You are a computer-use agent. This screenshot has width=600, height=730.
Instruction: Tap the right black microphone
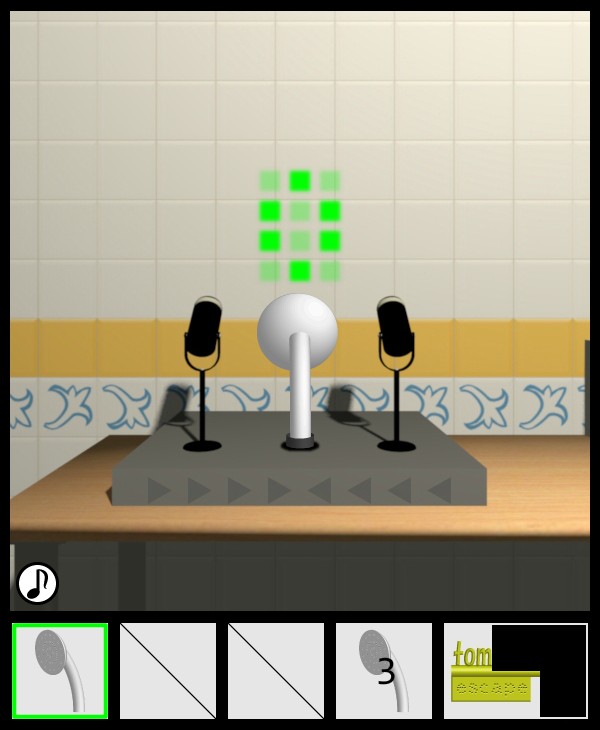(395, 332)
